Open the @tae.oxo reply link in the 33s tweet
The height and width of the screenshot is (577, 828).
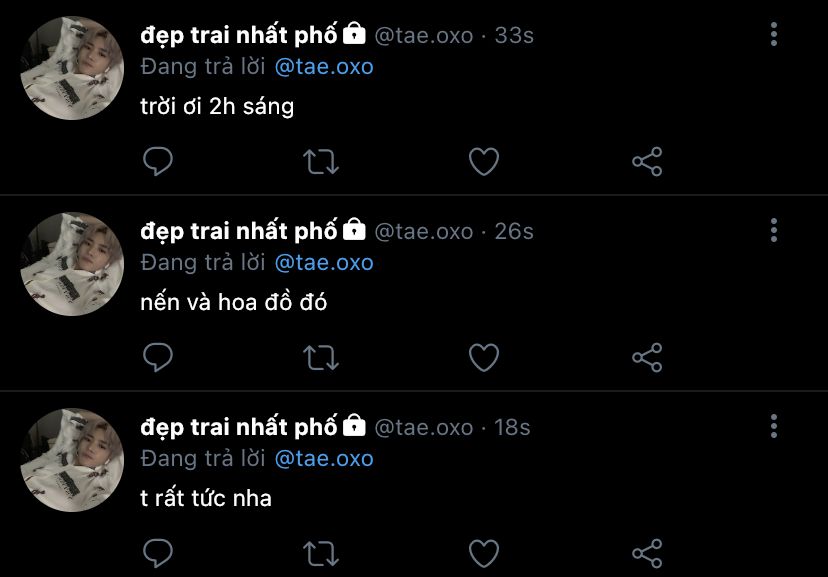point(323,67)
